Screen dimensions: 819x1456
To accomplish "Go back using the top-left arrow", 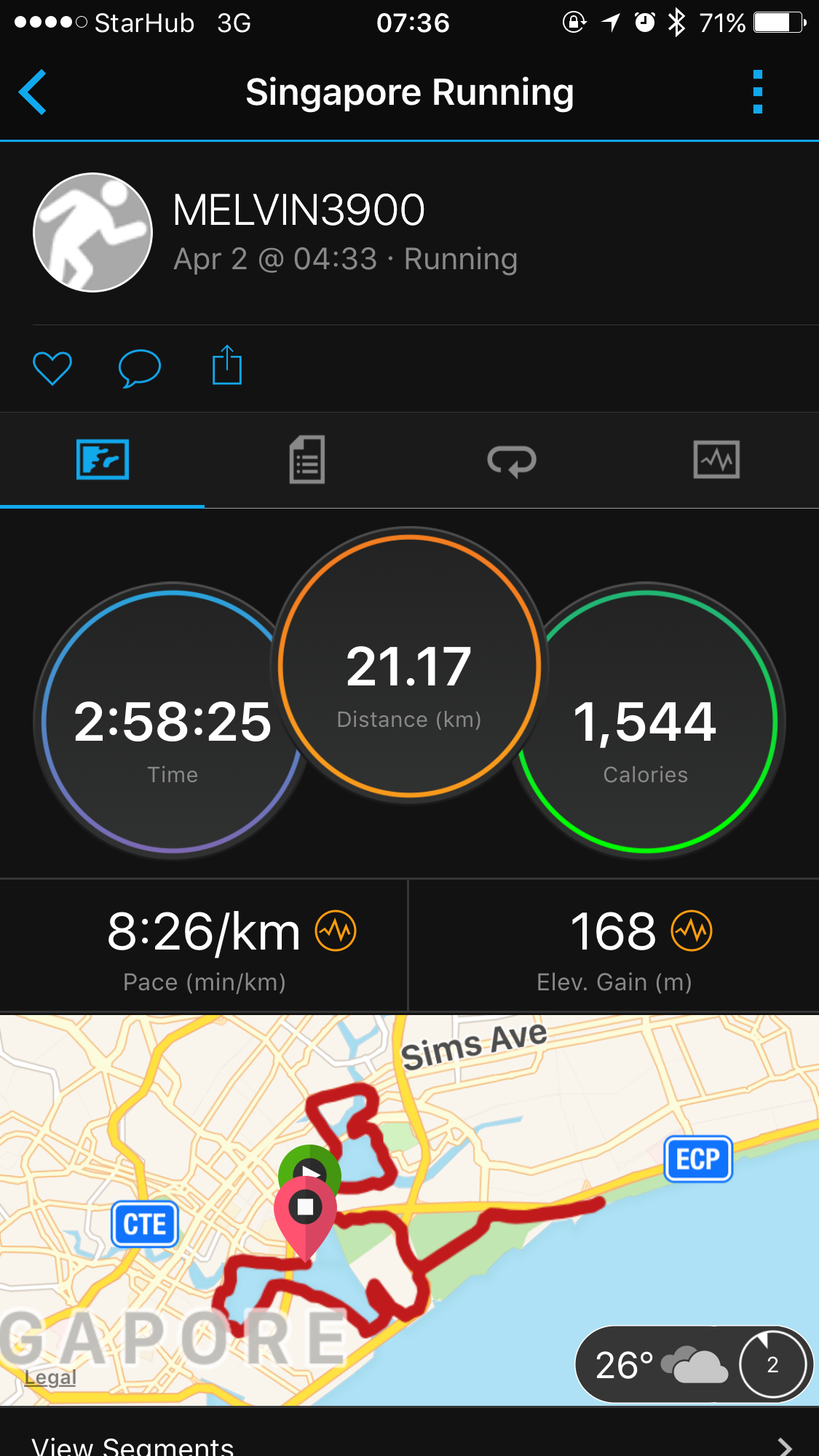I will coord(33,92).
